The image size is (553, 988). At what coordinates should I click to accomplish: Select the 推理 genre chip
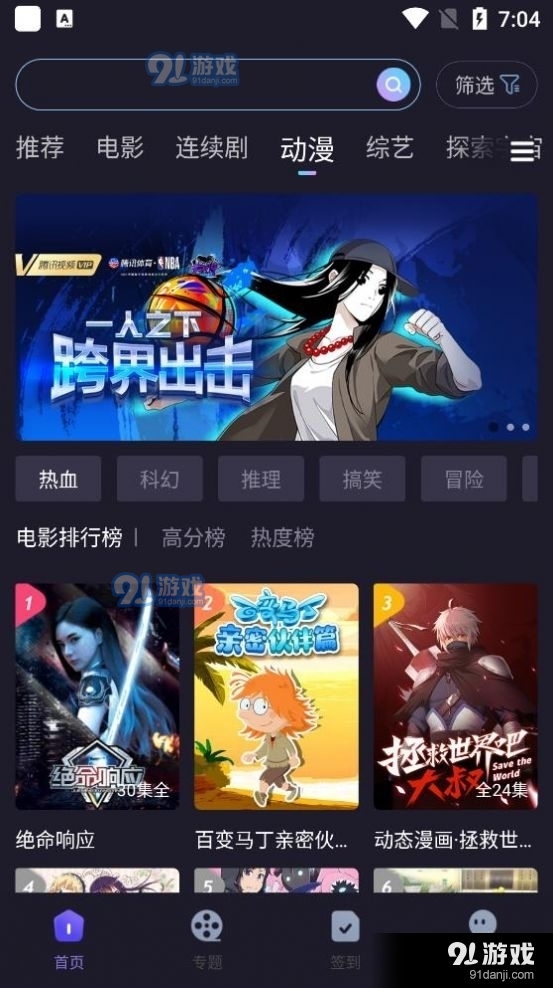pos(261,479)
